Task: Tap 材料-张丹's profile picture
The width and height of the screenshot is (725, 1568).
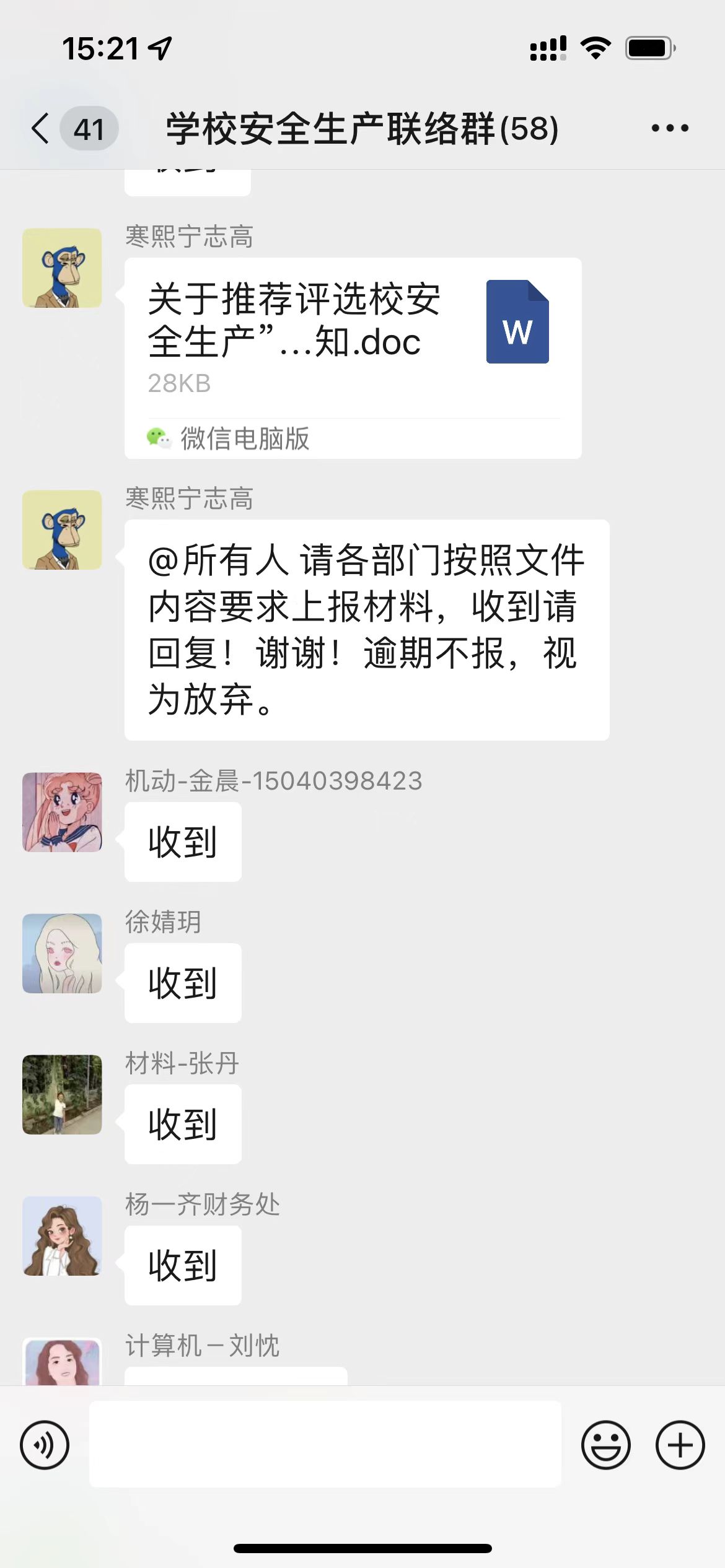Action: tap(62, 1094)
